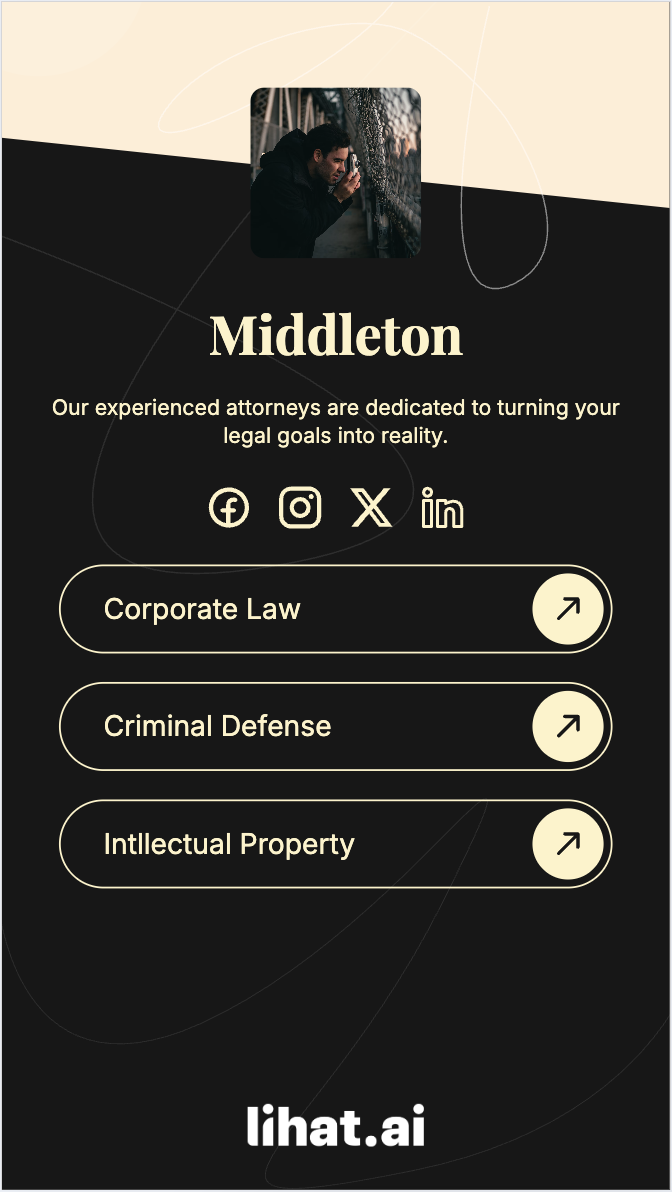The height and width of the screenshot is (1192, 672).
Task: Select the Intllectual Property button
Action: pyautogui.click(x=335, y=843)
